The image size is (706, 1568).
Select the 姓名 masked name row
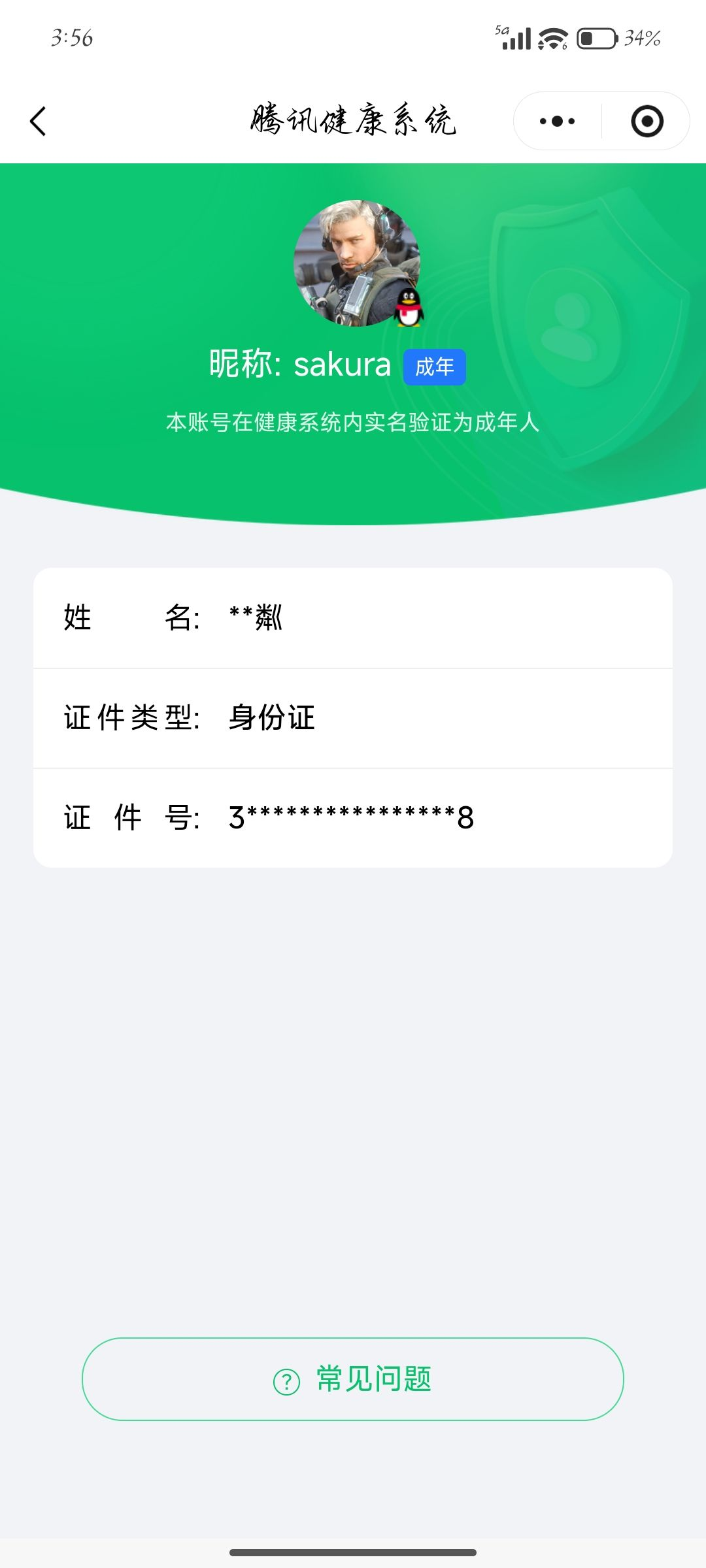coord(353,619)
